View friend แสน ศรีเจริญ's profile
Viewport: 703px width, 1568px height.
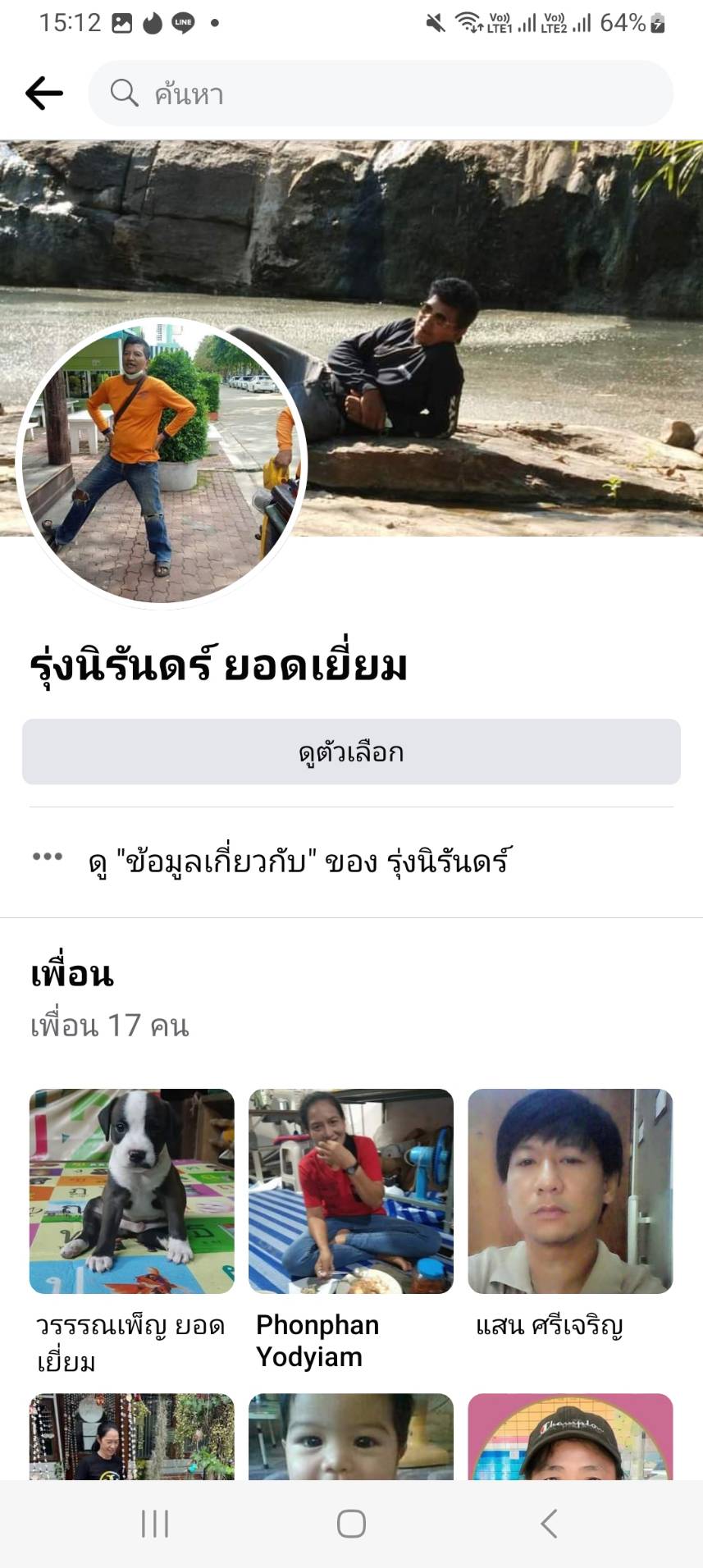[x=570, y=1191]
